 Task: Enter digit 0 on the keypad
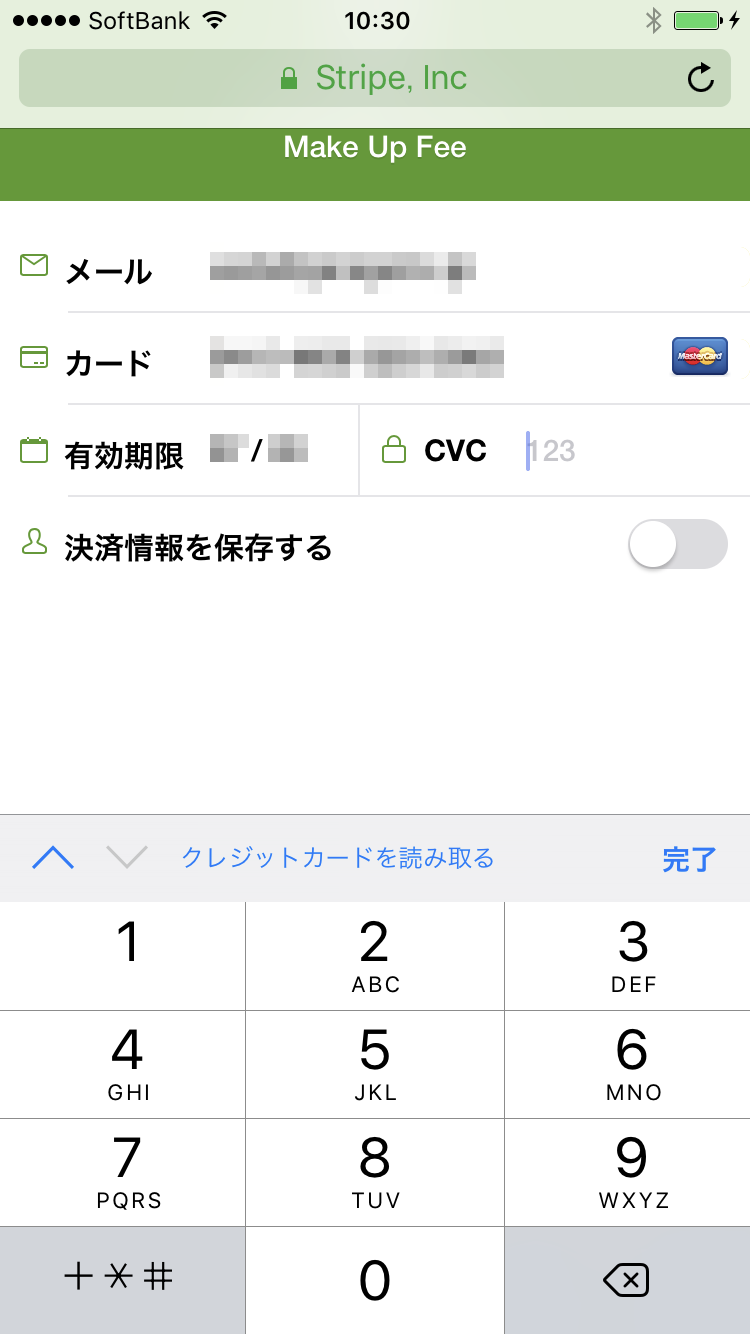coord(375,1279)
